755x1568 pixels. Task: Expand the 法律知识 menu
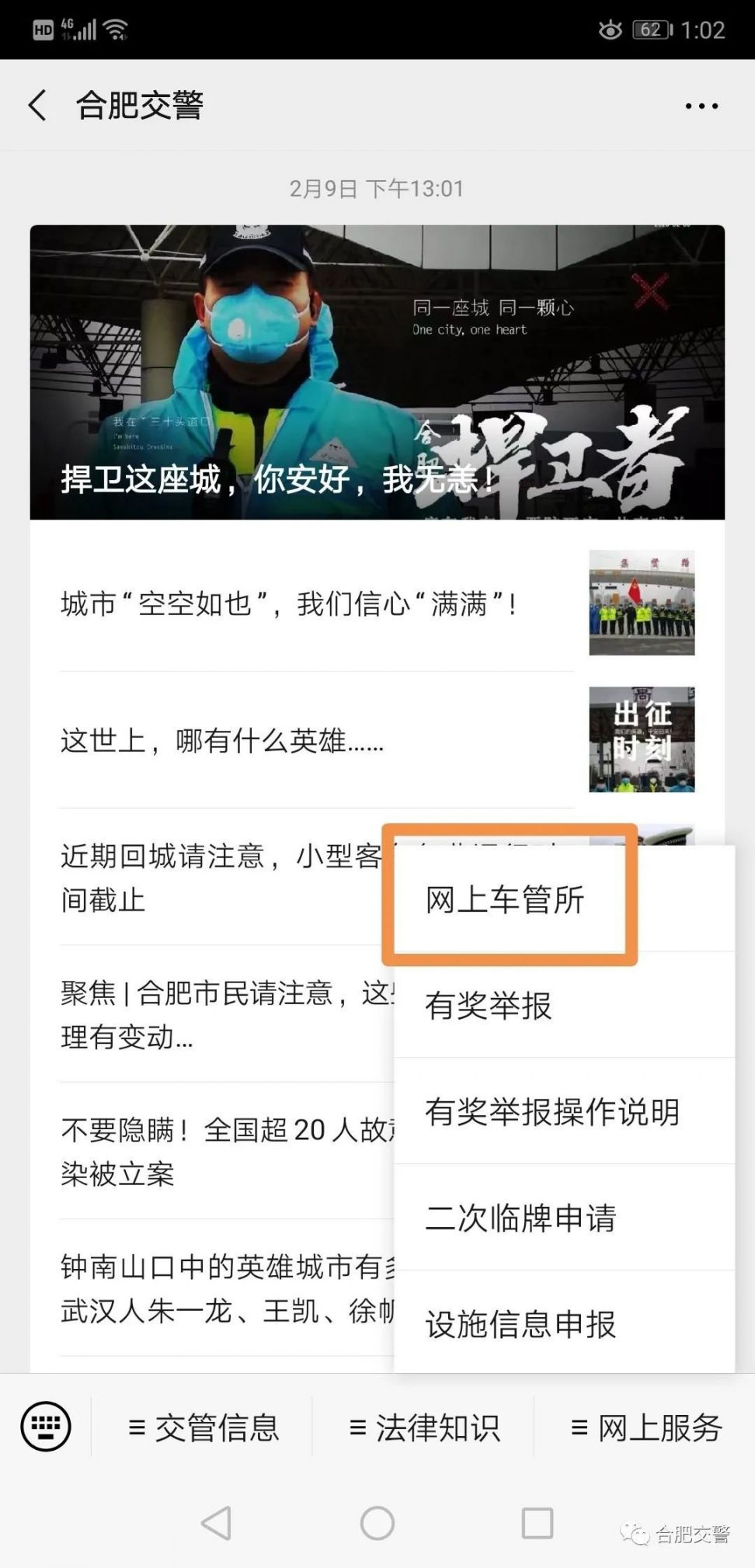click(x=424, y=1427)
